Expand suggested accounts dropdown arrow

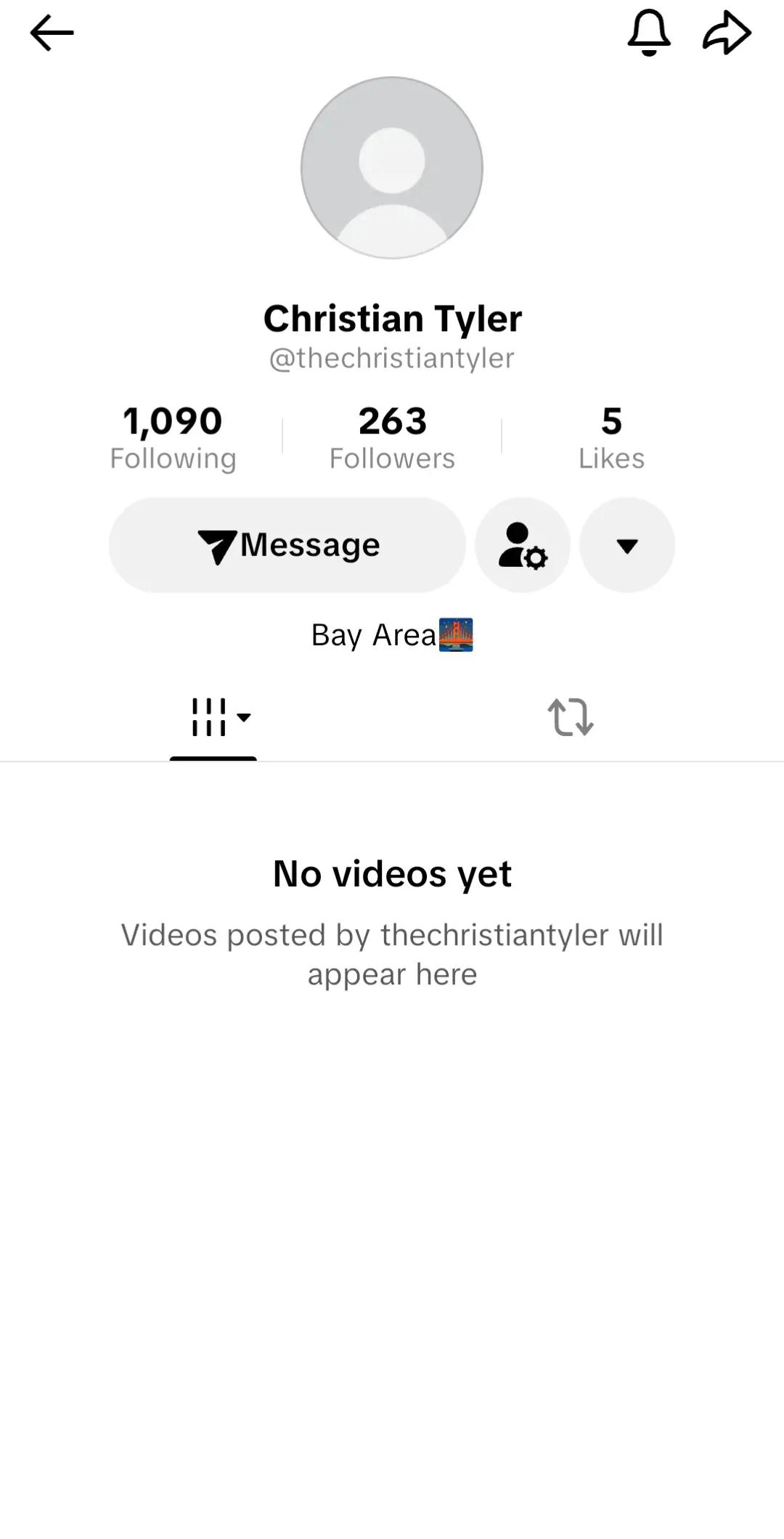(627, 545)
